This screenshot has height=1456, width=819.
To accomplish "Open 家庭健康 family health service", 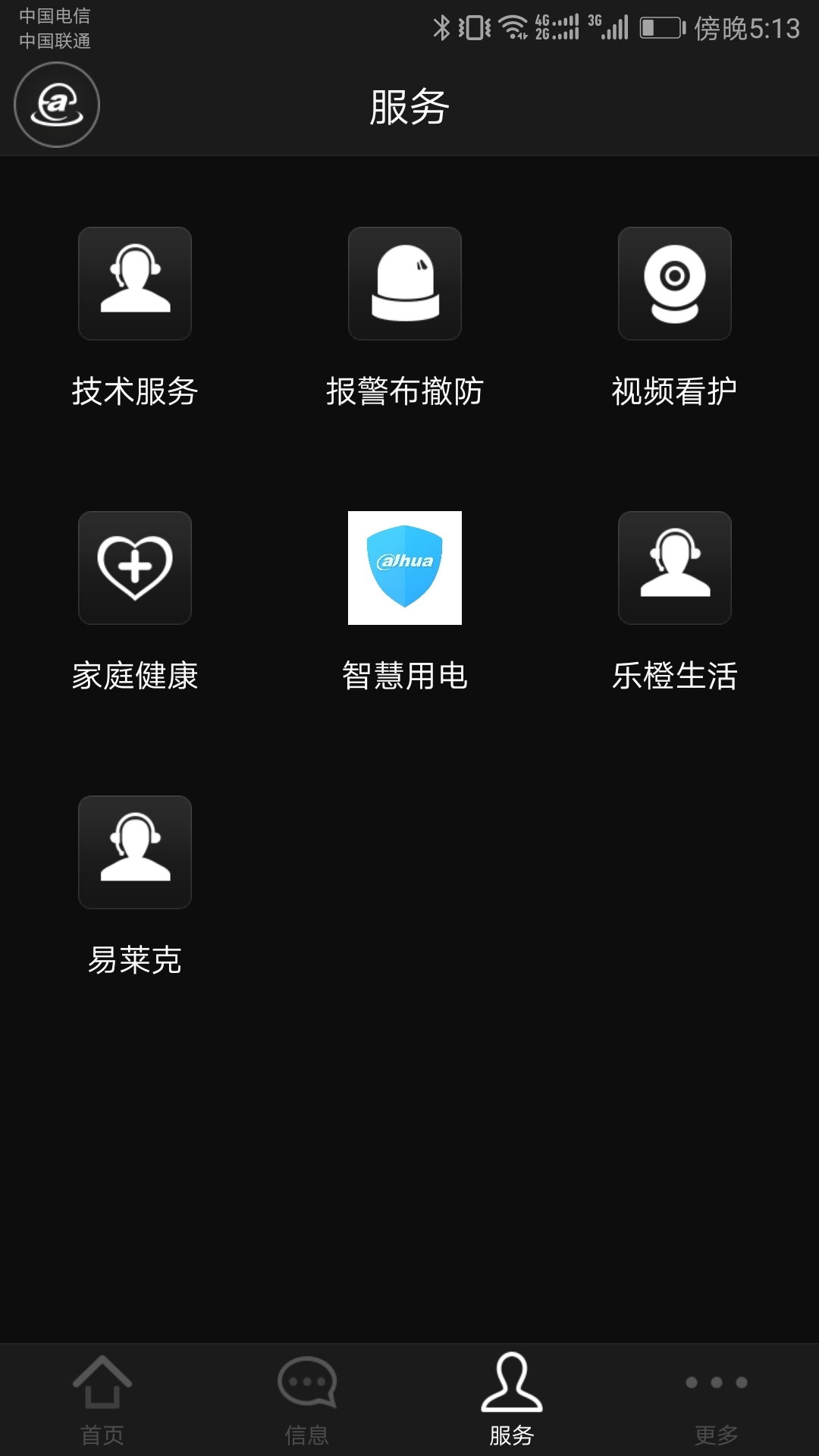I will pos(135,568).
